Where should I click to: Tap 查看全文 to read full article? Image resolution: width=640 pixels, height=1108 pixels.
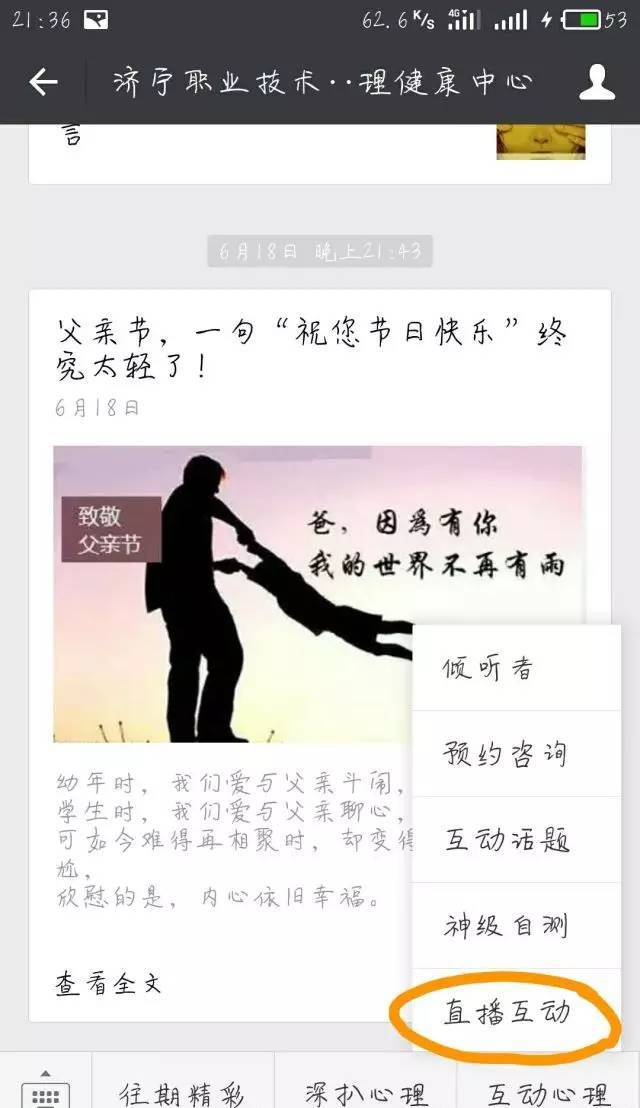pos(109,984)
